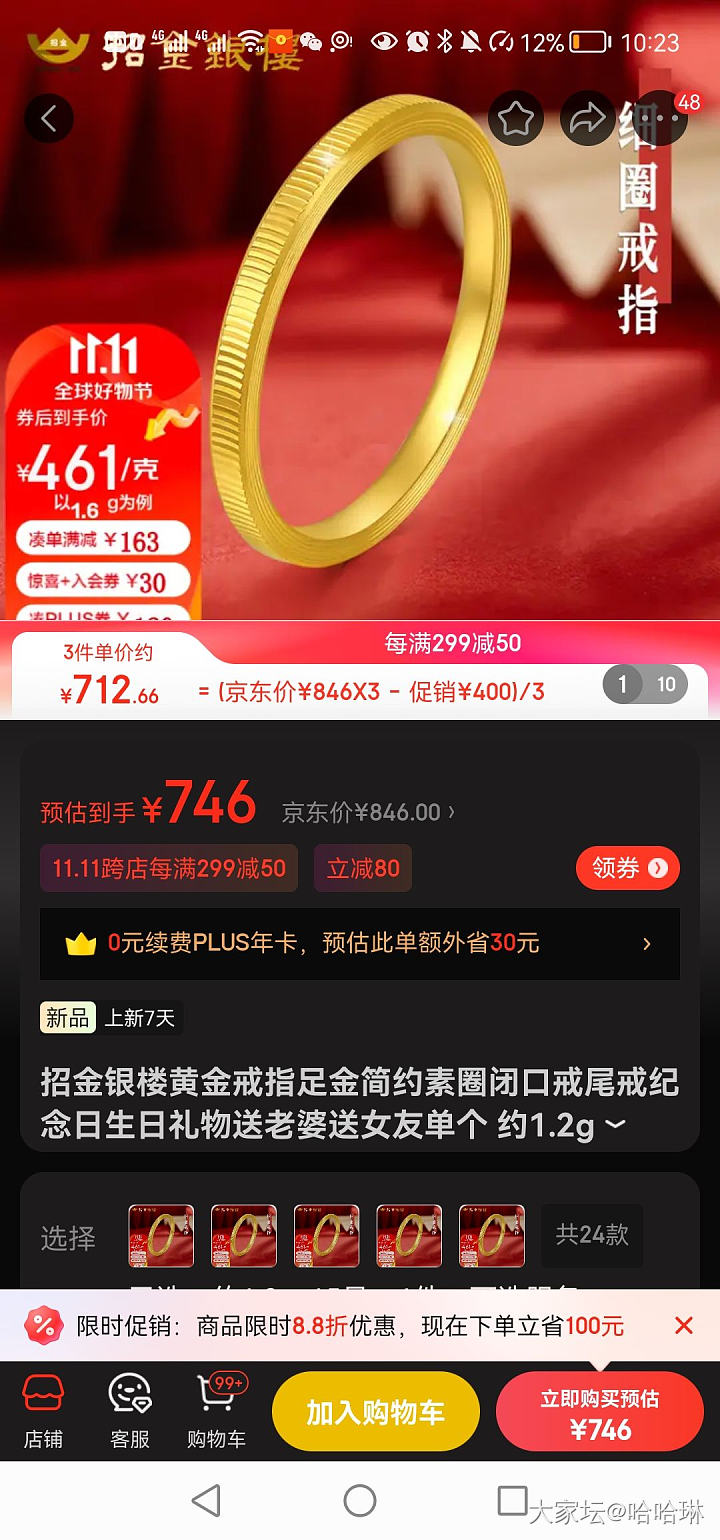Image resolution: width=720 pixels, height=1540 pixels.
Task: Open the 11.11跨店每满299减50 promotion tag
Action: (x=169, y=868)
